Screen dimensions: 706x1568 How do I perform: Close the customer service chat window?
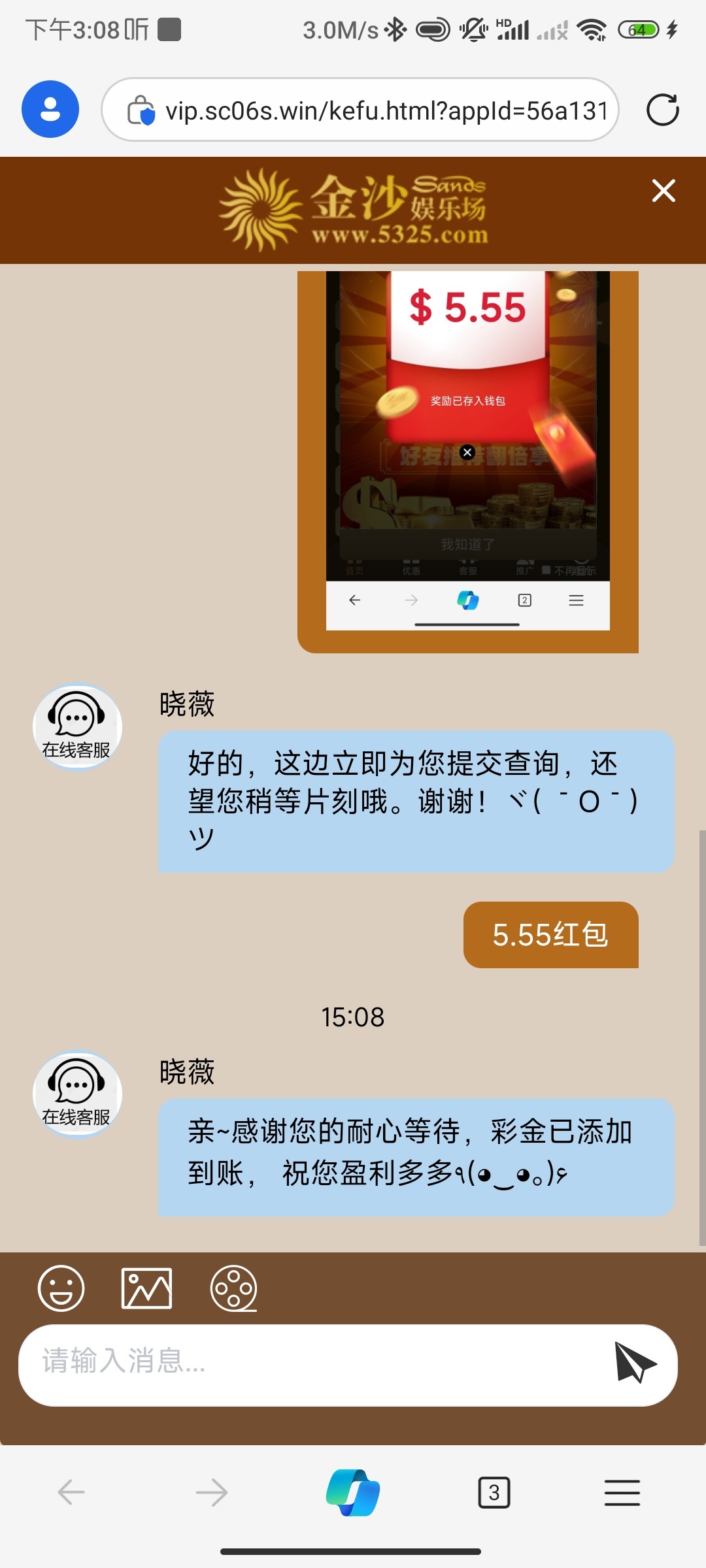tap(664, 191)
